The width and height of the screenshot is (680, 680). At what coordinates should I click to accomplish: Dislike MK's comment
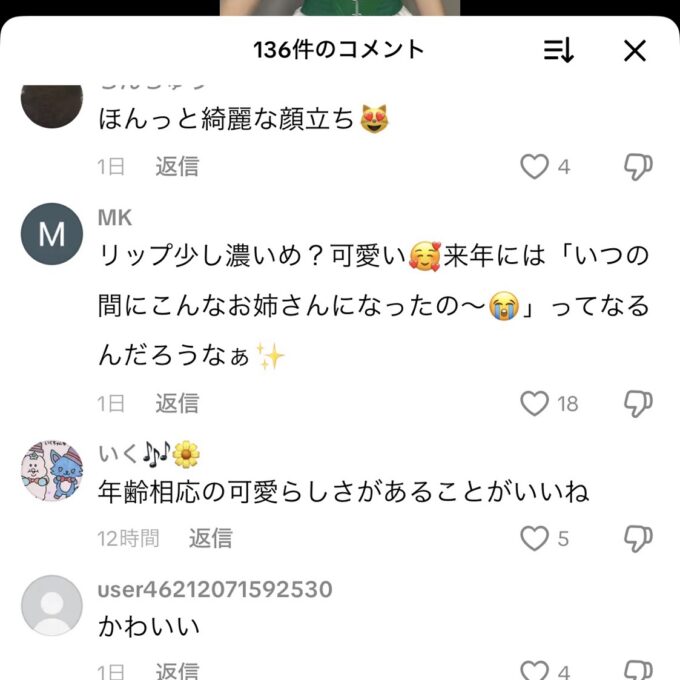pyautogui.click(x=638, y=404)
